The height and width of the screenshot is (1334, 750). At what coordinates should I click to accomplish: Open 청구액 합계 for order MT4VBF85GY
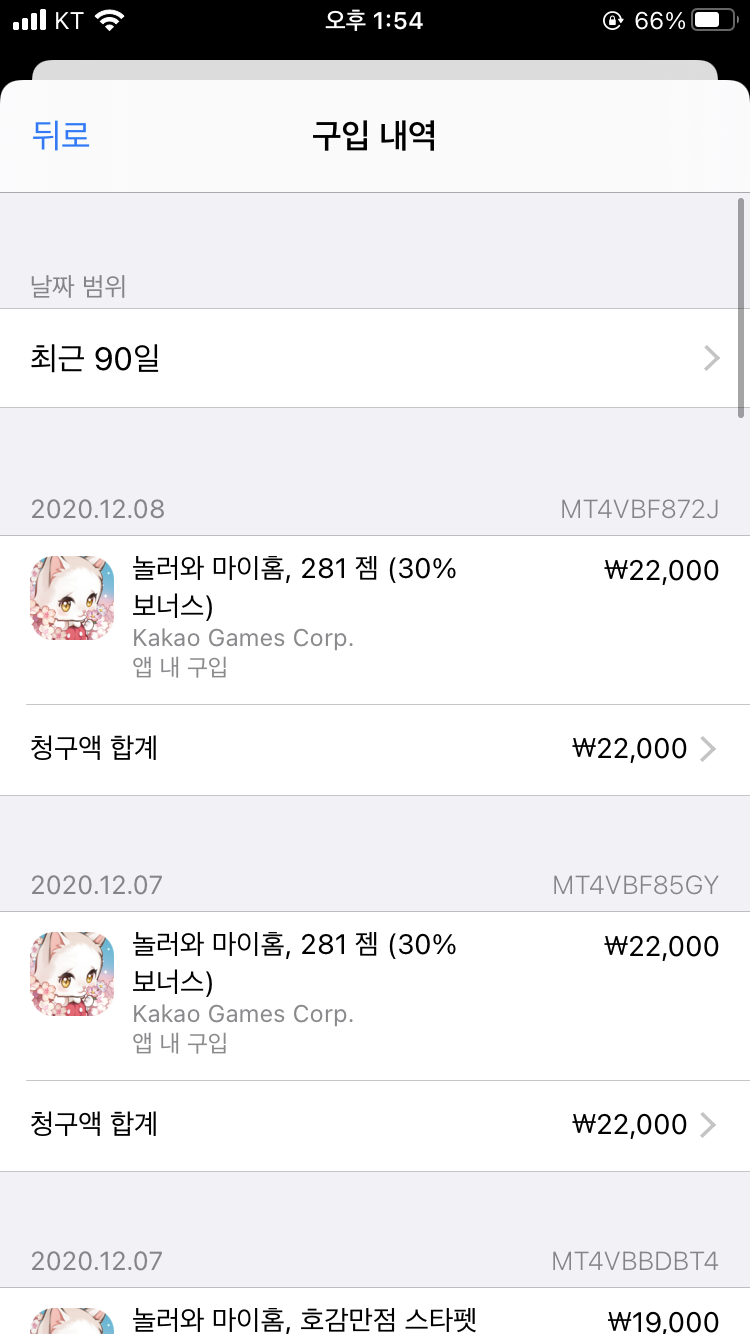coord(375,1125)
